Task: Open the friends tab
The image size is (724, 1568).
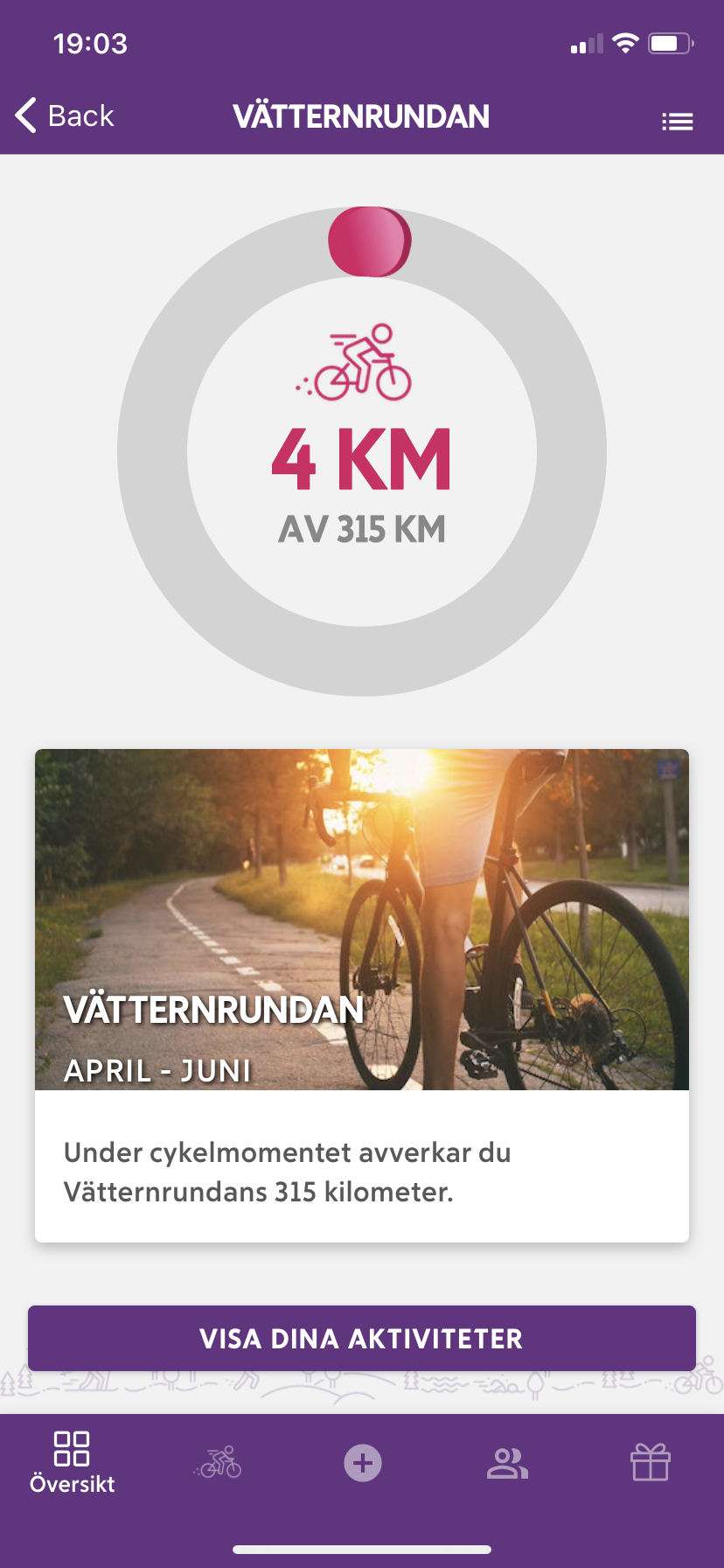Action: click(x=507, y=1463)
